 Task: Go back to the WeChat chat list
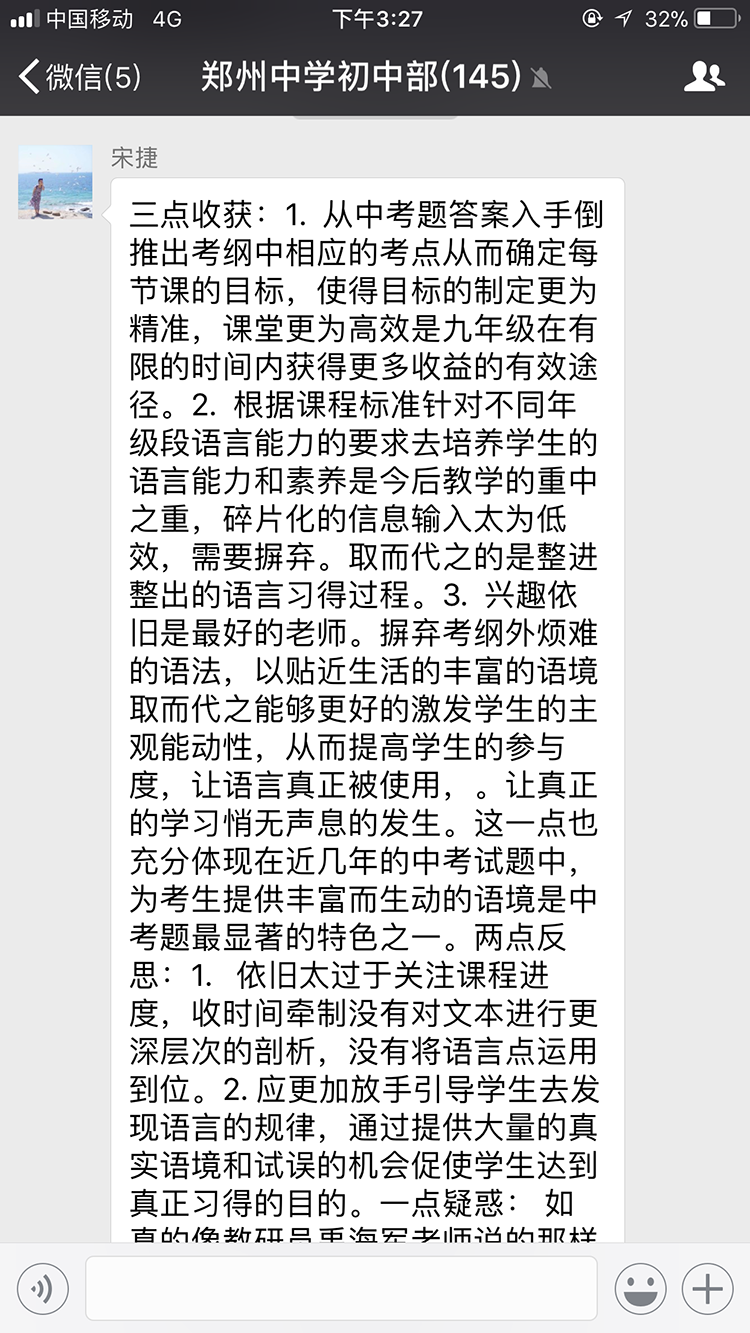[80, 77]
